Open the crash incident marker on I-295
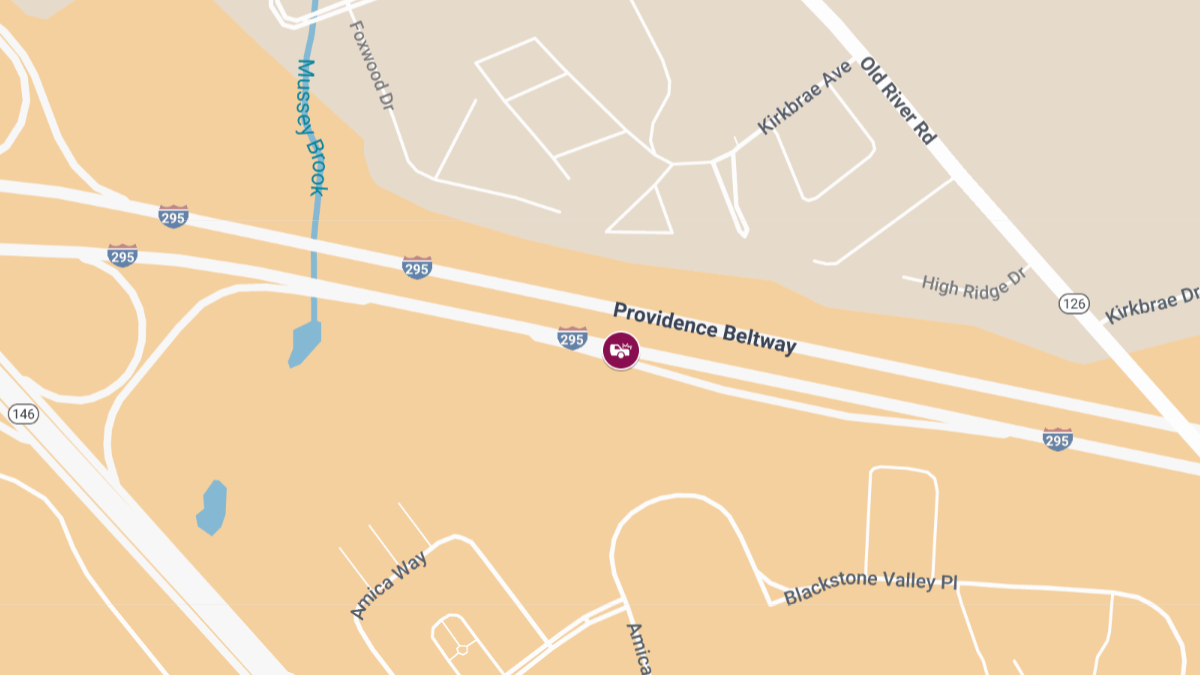The image size is (1200, 675). [x=621, y=351]
